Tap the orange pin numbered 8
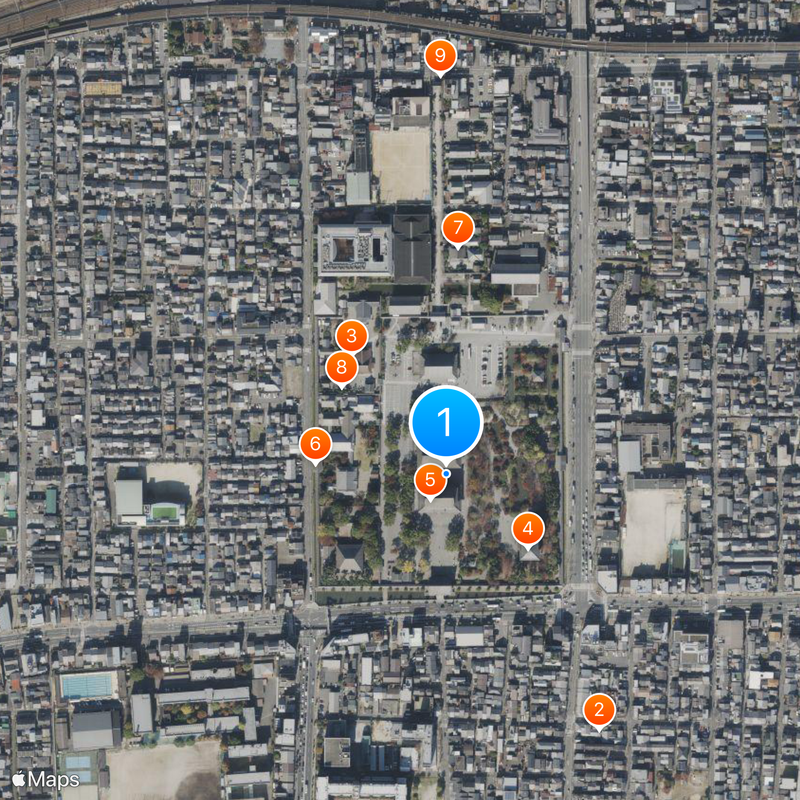 tap(342, 367)
